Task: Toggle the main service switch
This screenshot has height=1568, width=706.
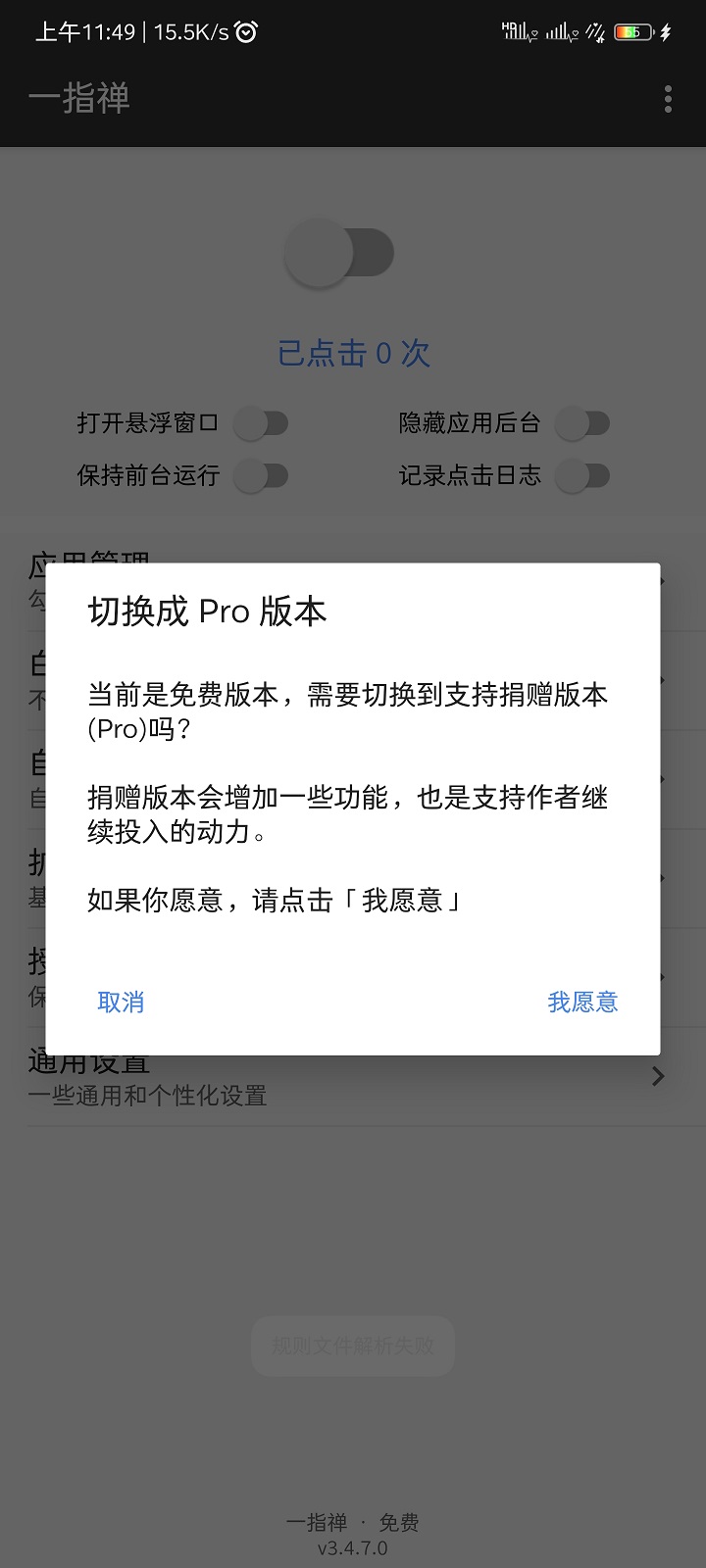Action: coord(339,254)
